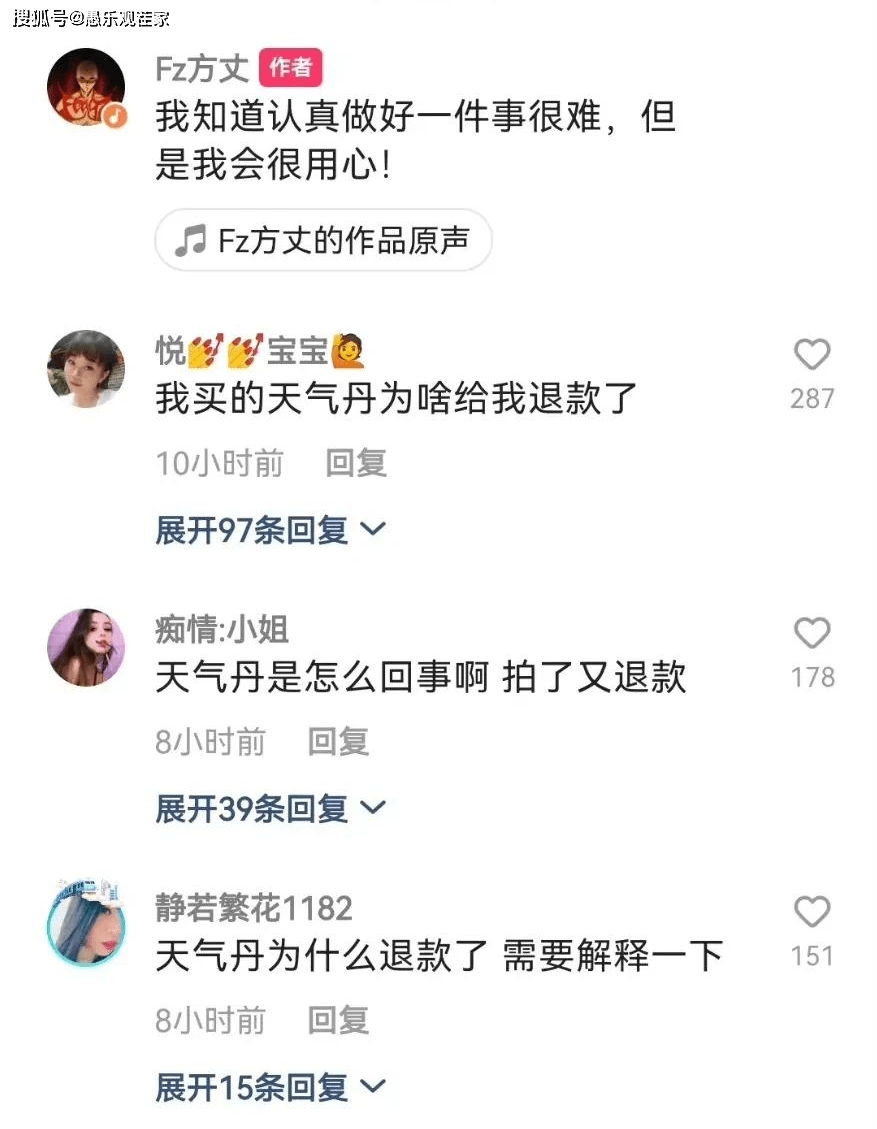
Task: Like 痴情:小姐's comment
Action: [x=811, y=633]
